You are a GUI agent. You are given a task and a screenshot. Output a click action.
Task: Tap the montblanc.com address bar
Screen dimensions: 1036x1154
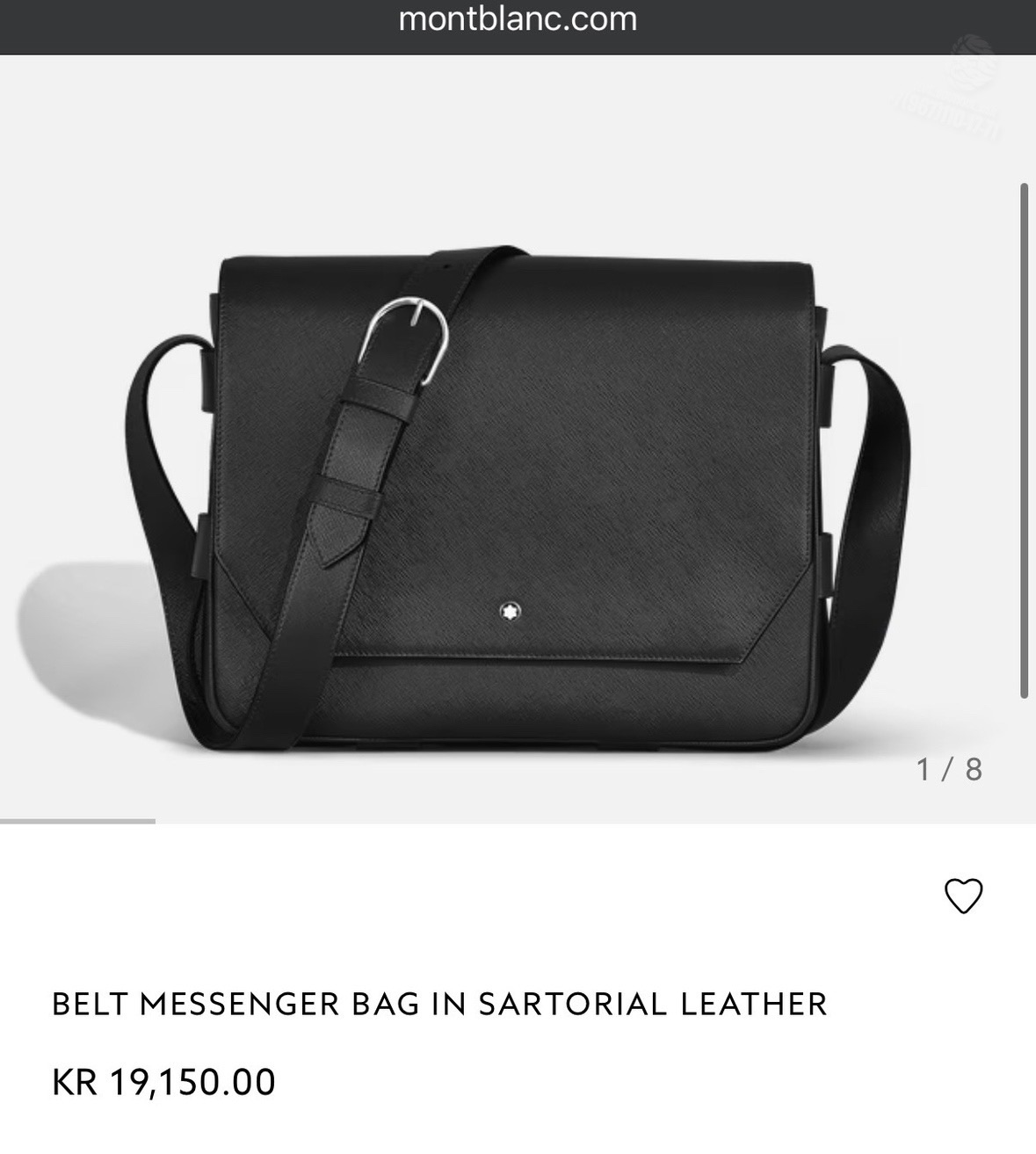(518, 19)
